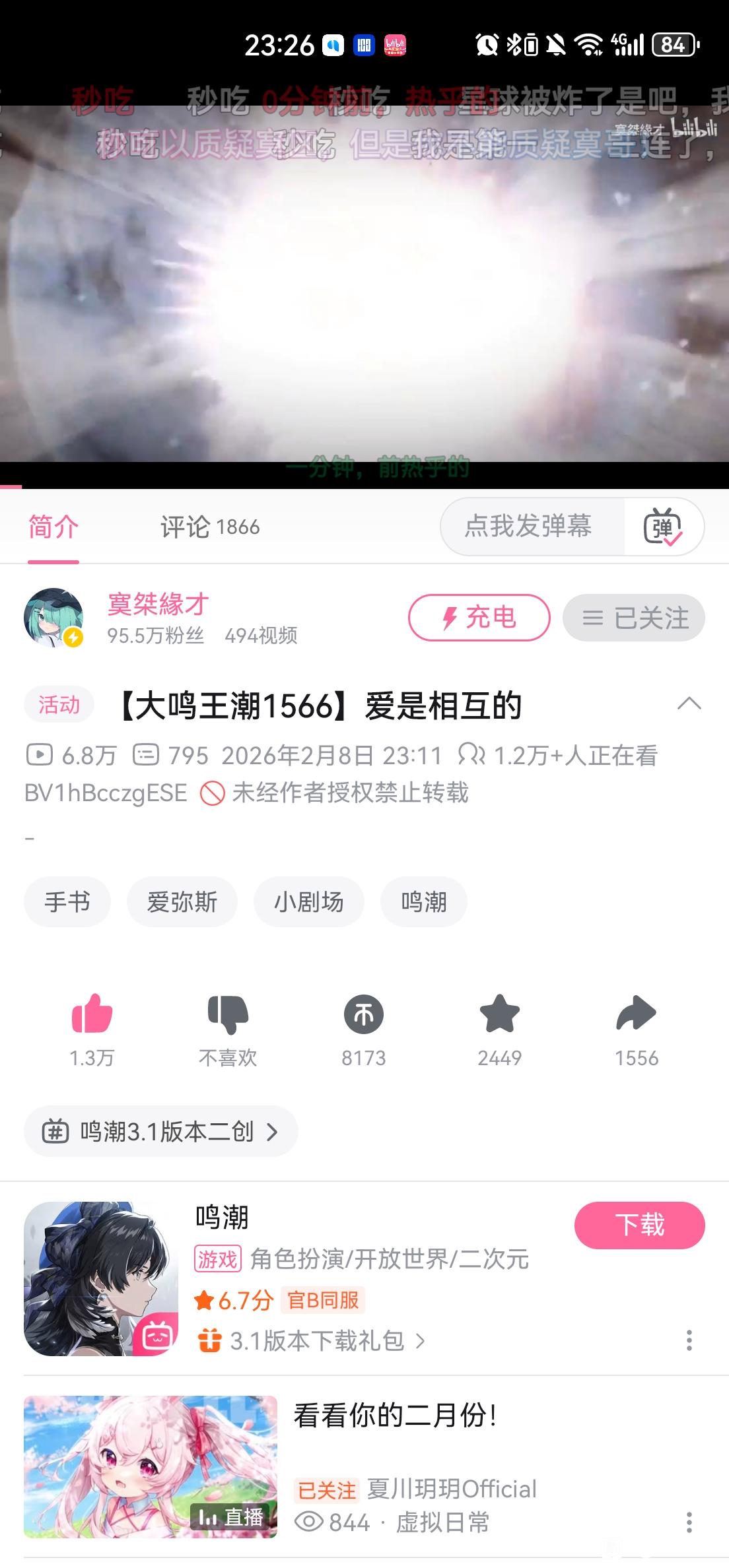The height and width of the screenshot is (1568, 729).
Task: Give coins to this video
Action: tap(364, 1014)
